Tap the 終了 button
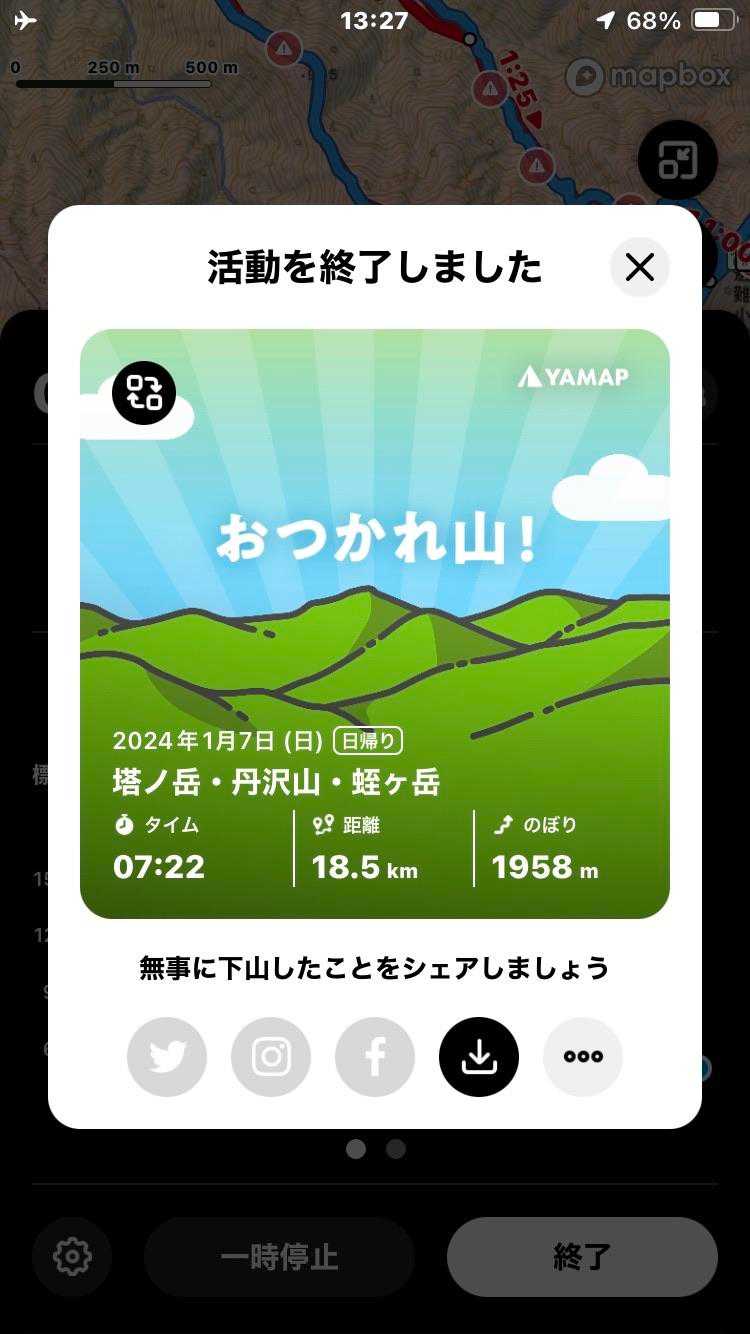 [x=582, y=1257]
